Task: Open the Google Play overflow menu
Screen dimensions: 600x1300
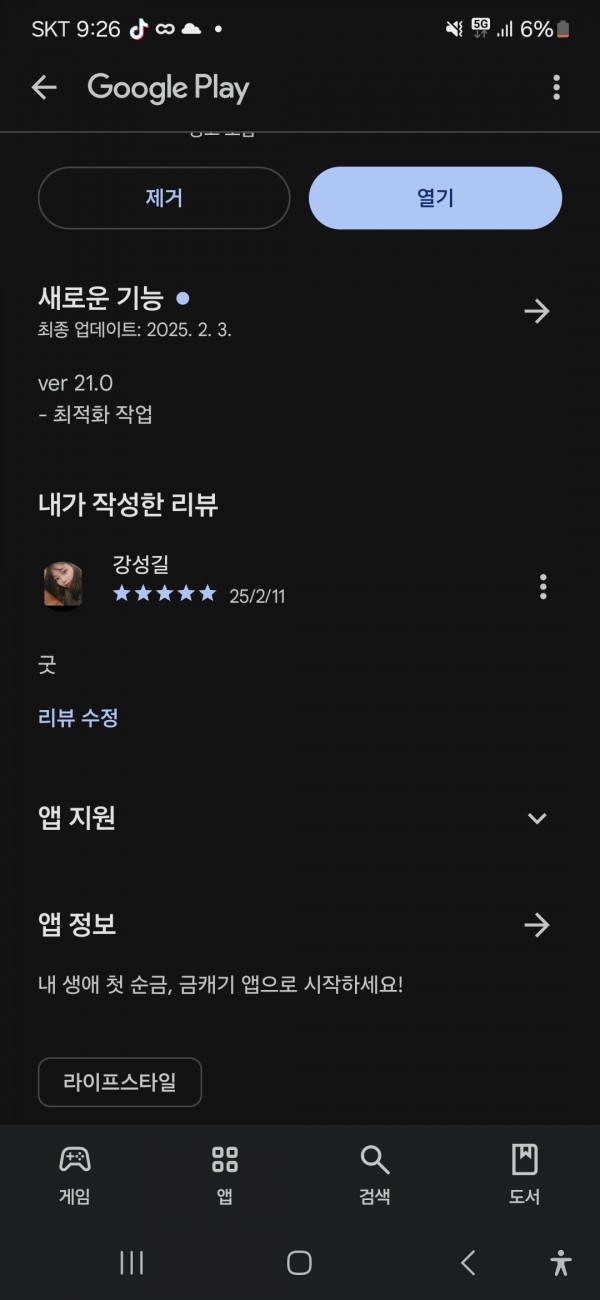Action: coord(556,88)
